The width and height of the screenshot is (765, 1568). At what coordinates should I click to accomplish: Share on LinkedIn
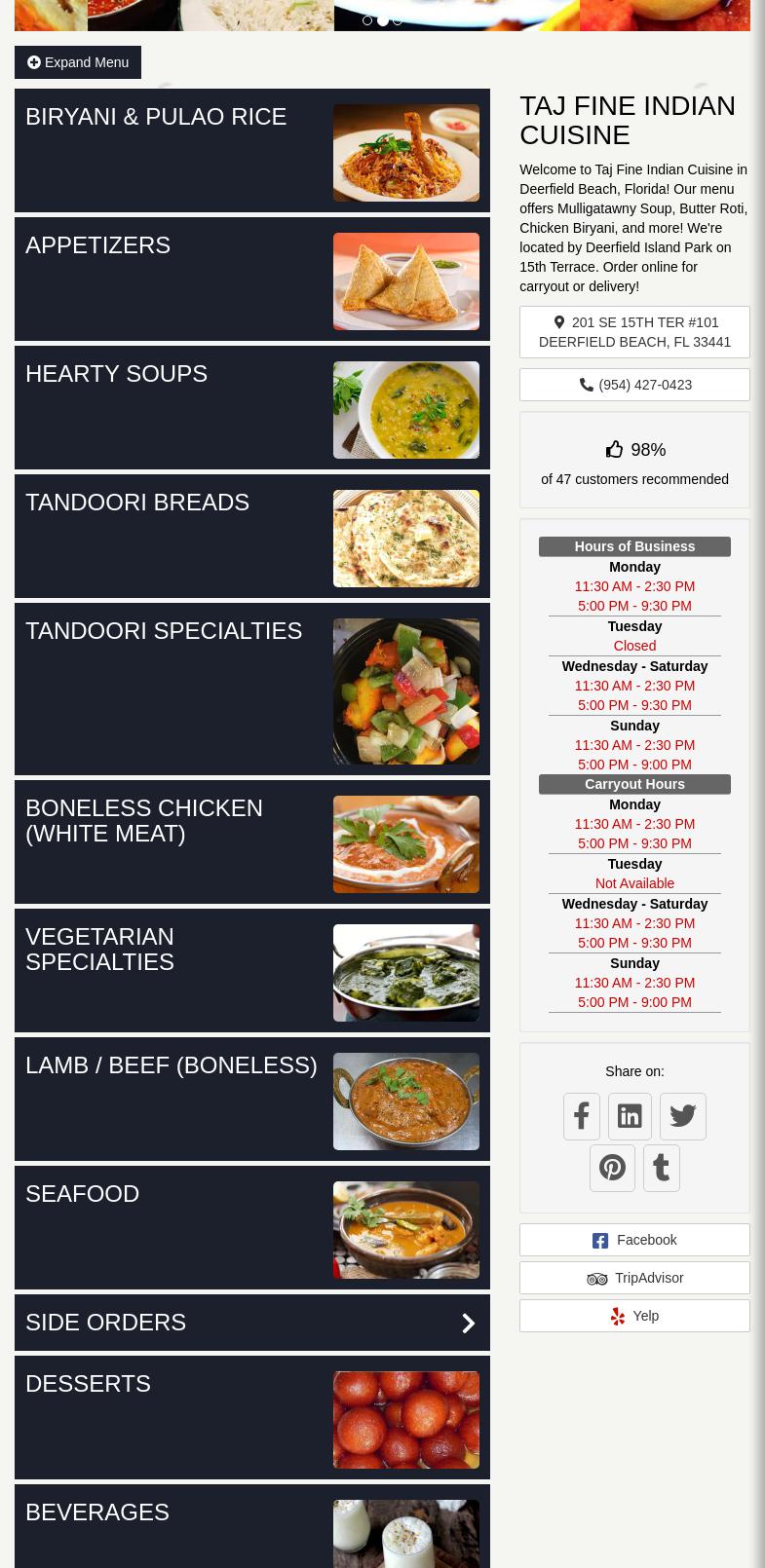click(630, 1116)
